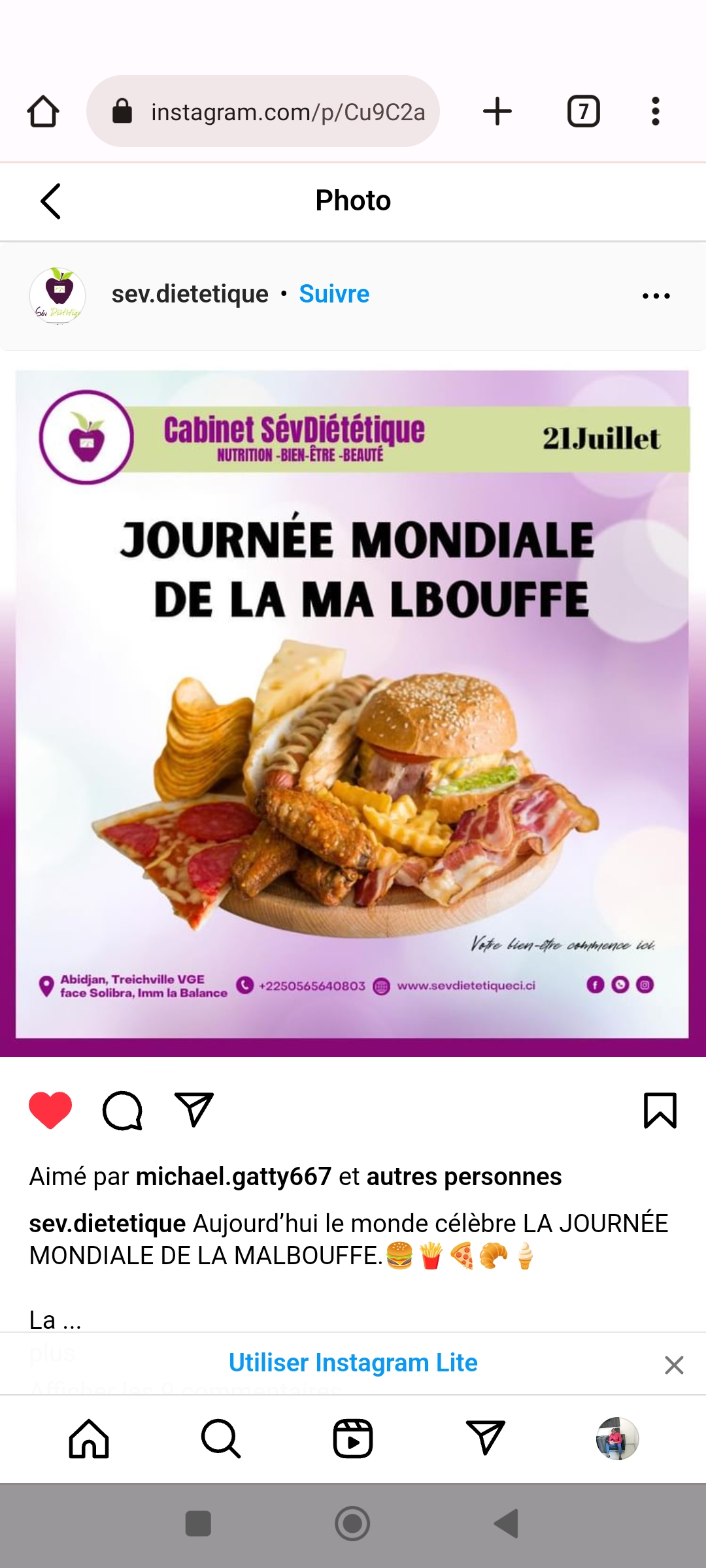Open the browser three-dot menu
The height and width of the screenshot is (1568, 706).
click(x=655, y=111)
